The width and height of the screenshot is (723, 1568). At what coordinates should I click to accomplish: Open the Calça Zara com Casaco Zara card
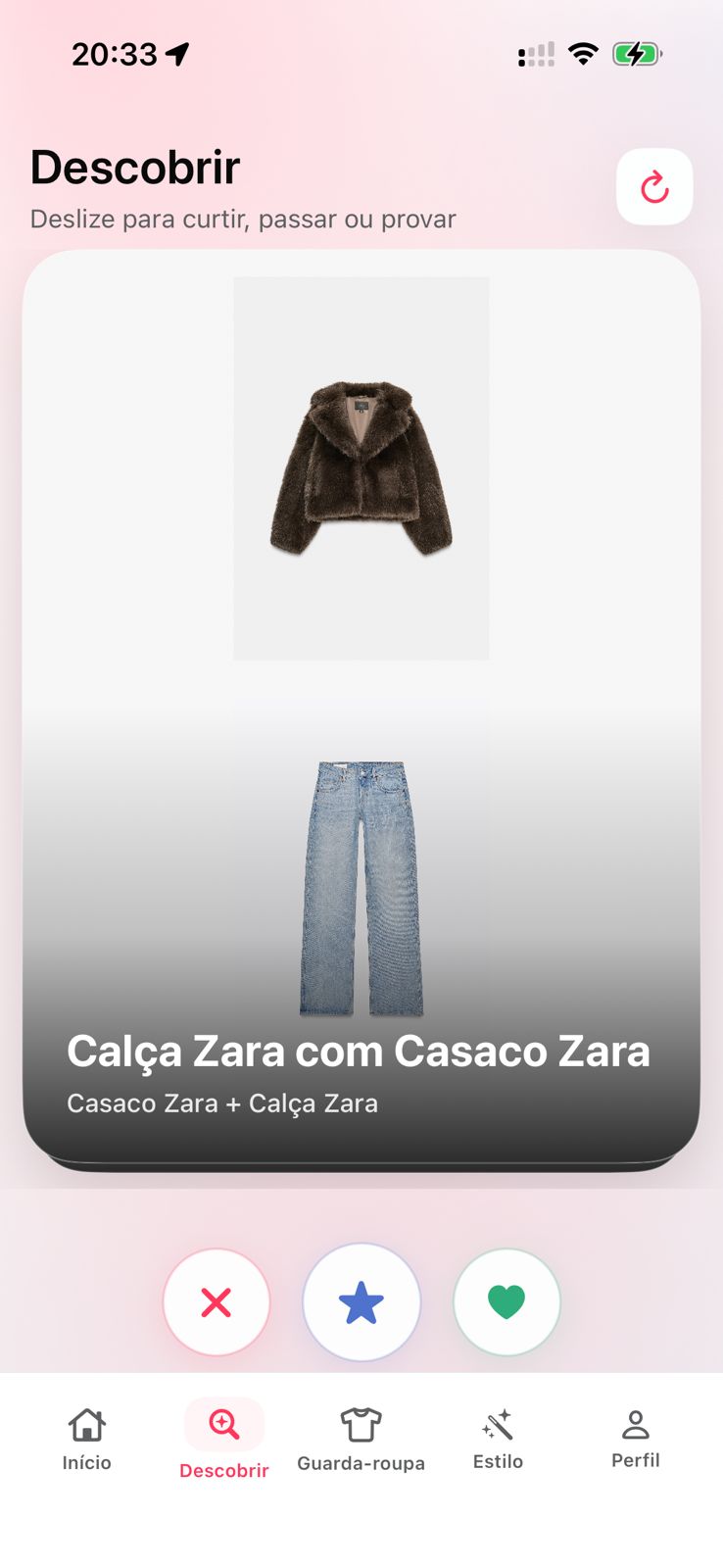tap(361, 706)
